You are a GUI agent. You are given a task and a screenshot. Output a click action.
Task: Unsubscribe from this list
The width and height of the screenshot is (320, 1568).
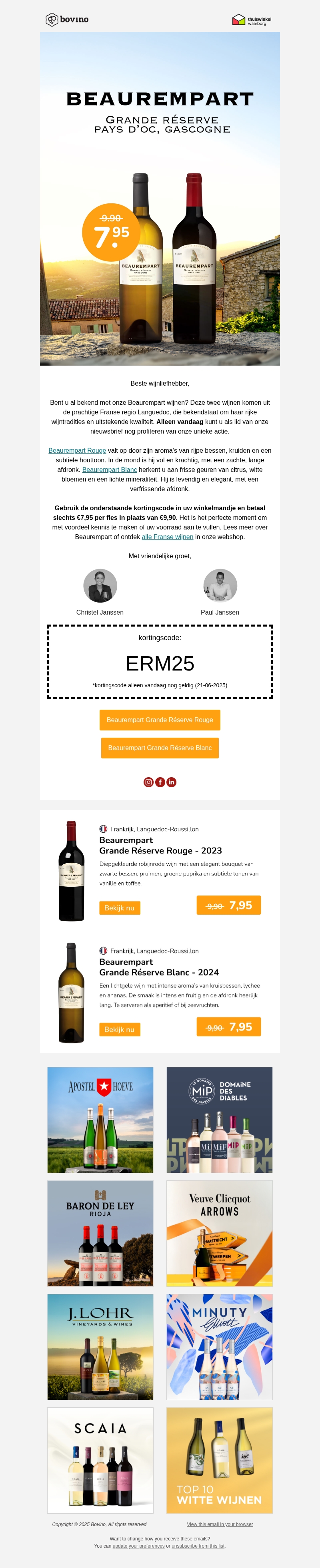click(198, 1546)
